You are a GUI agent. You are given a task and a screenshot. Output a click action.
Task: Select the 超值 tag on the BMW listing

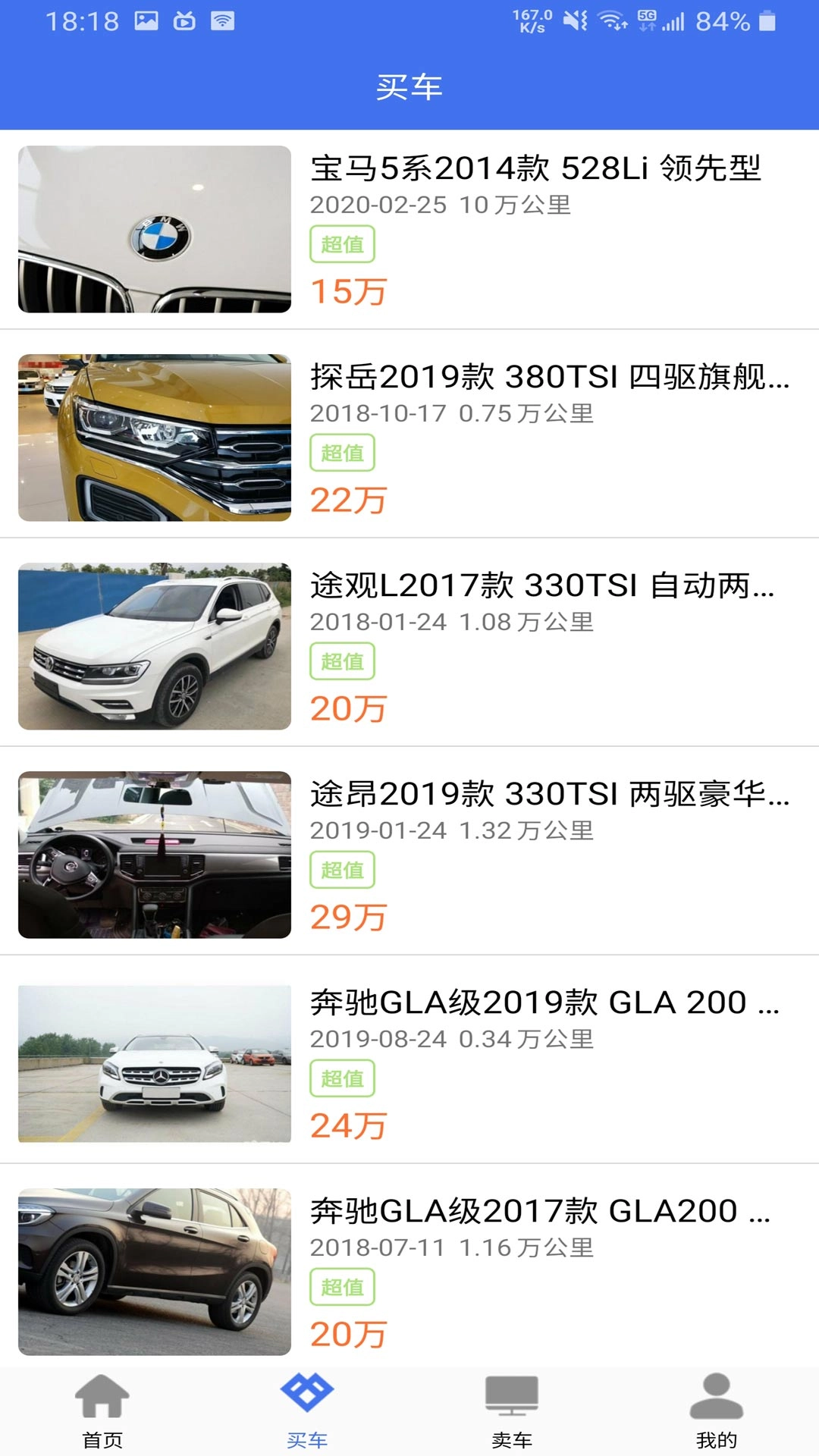click(341, 243)
